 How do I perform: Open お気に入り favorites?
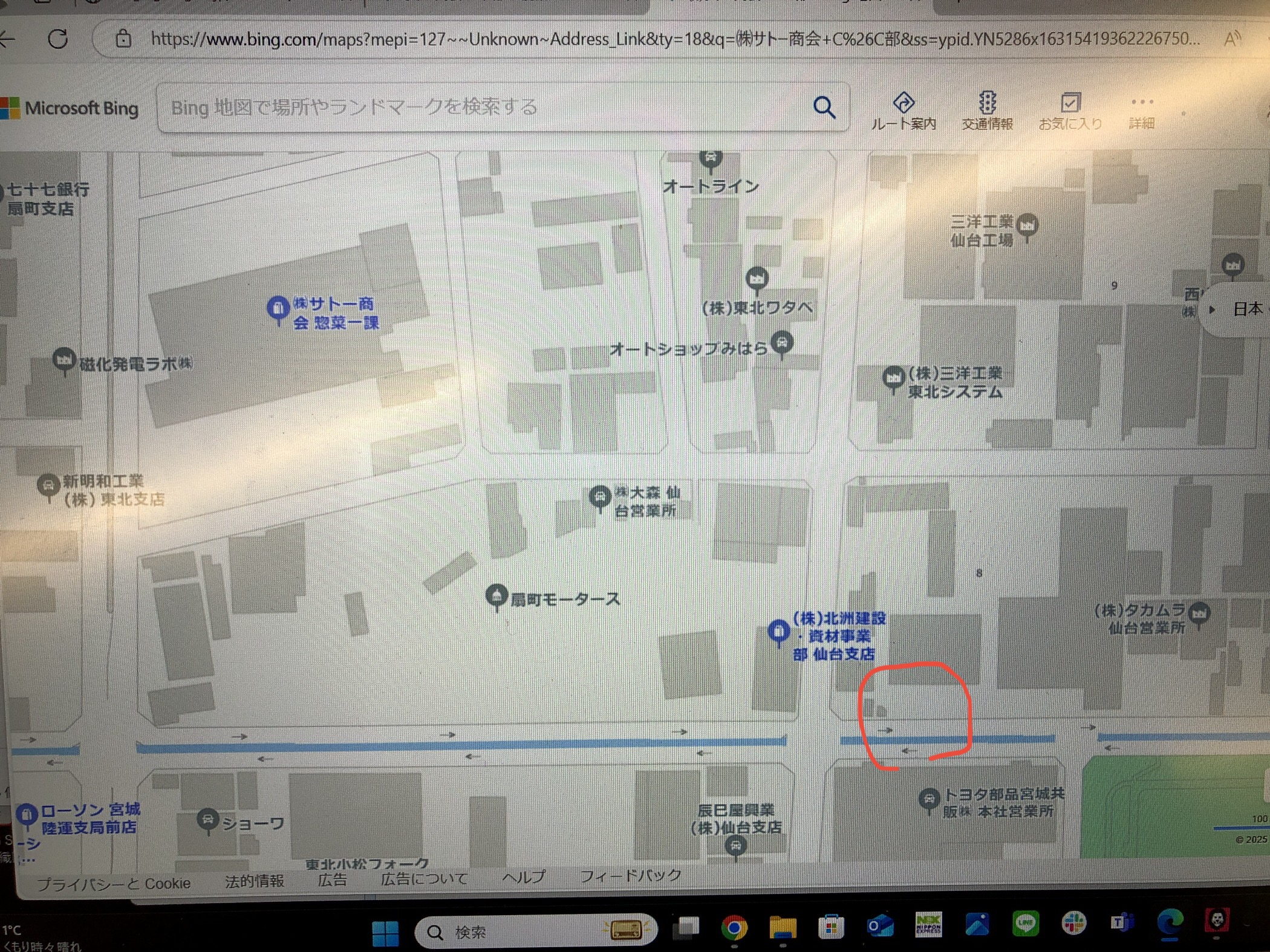click(x=1070, y=111)
